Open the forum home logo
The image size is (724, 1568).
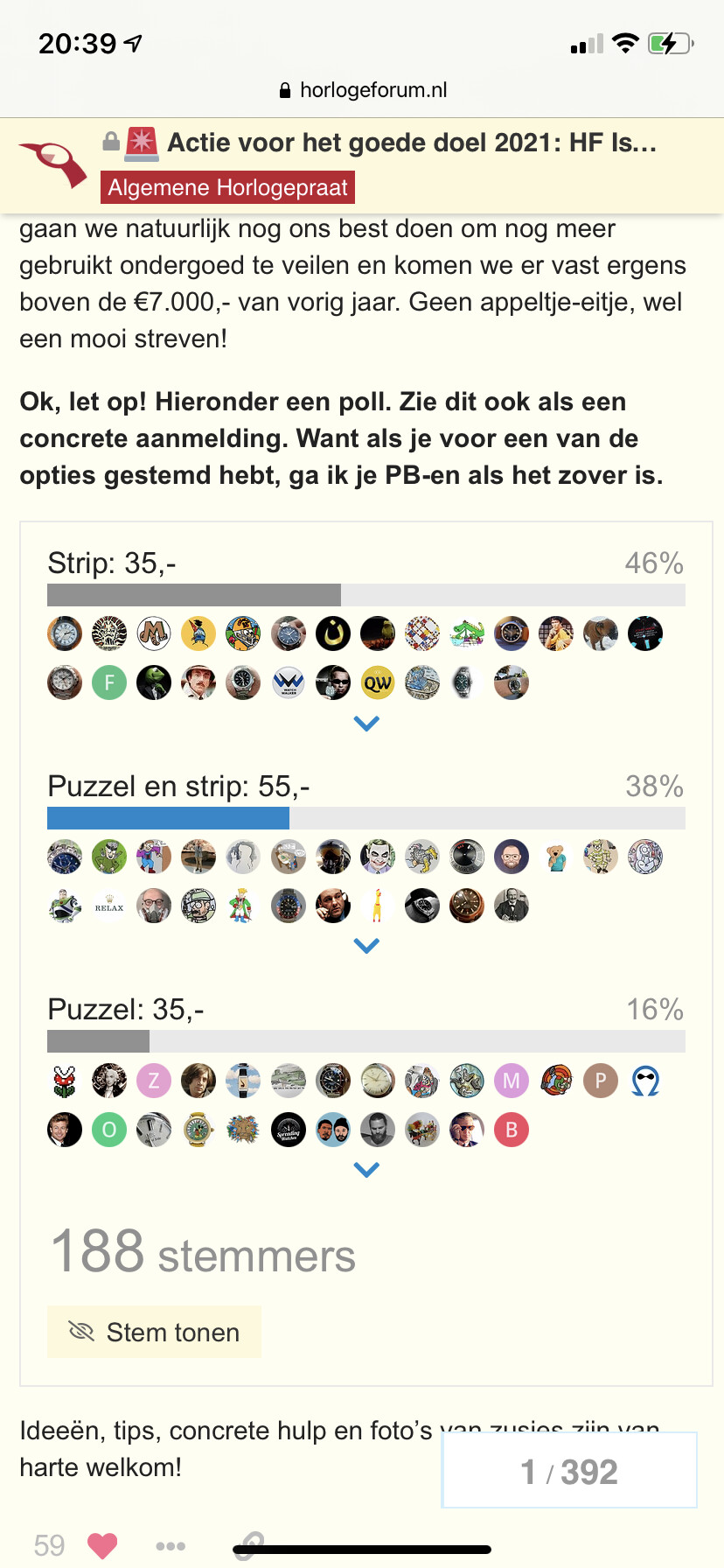[54, 164]
